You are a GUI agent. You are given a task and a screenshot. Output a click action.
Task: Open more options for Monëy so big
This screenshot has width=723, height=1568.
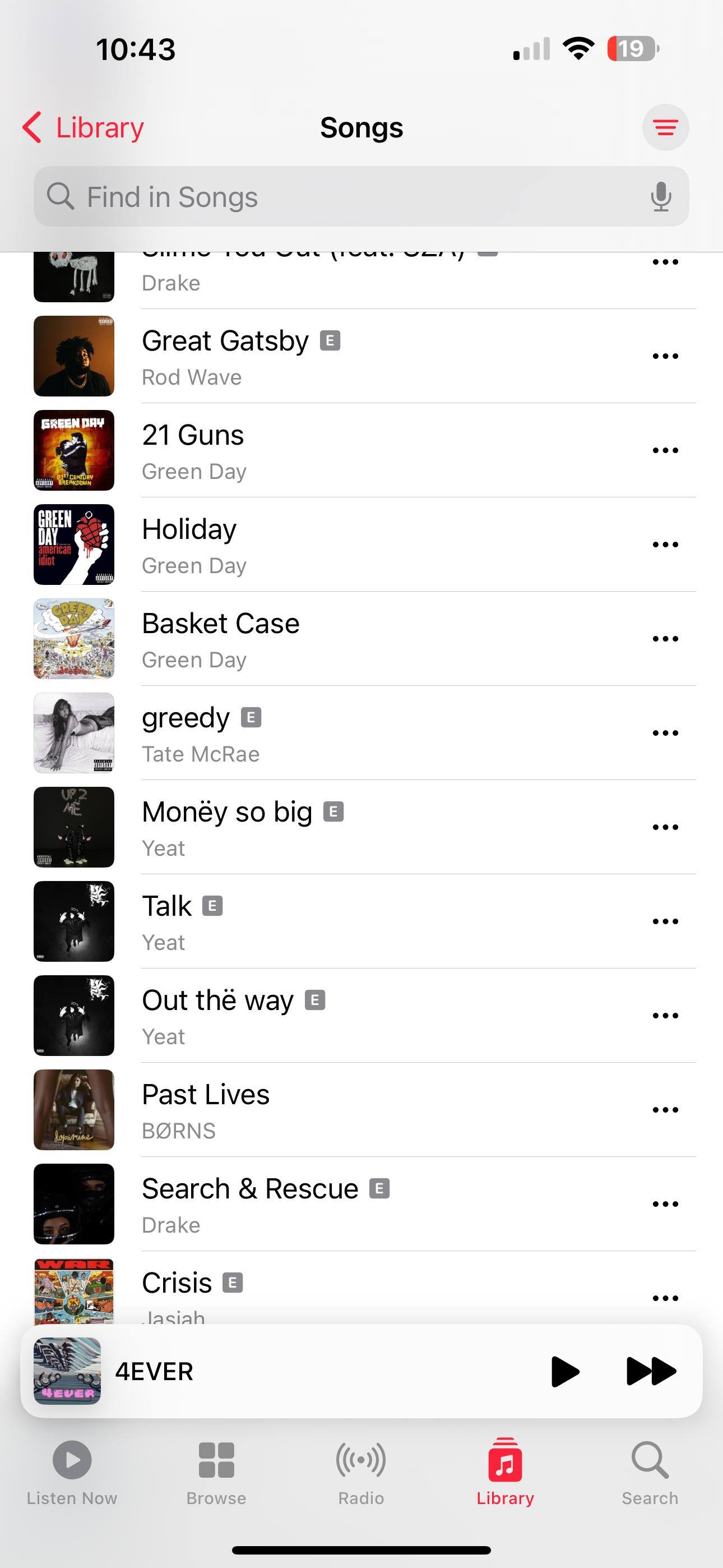coord(665,827)
